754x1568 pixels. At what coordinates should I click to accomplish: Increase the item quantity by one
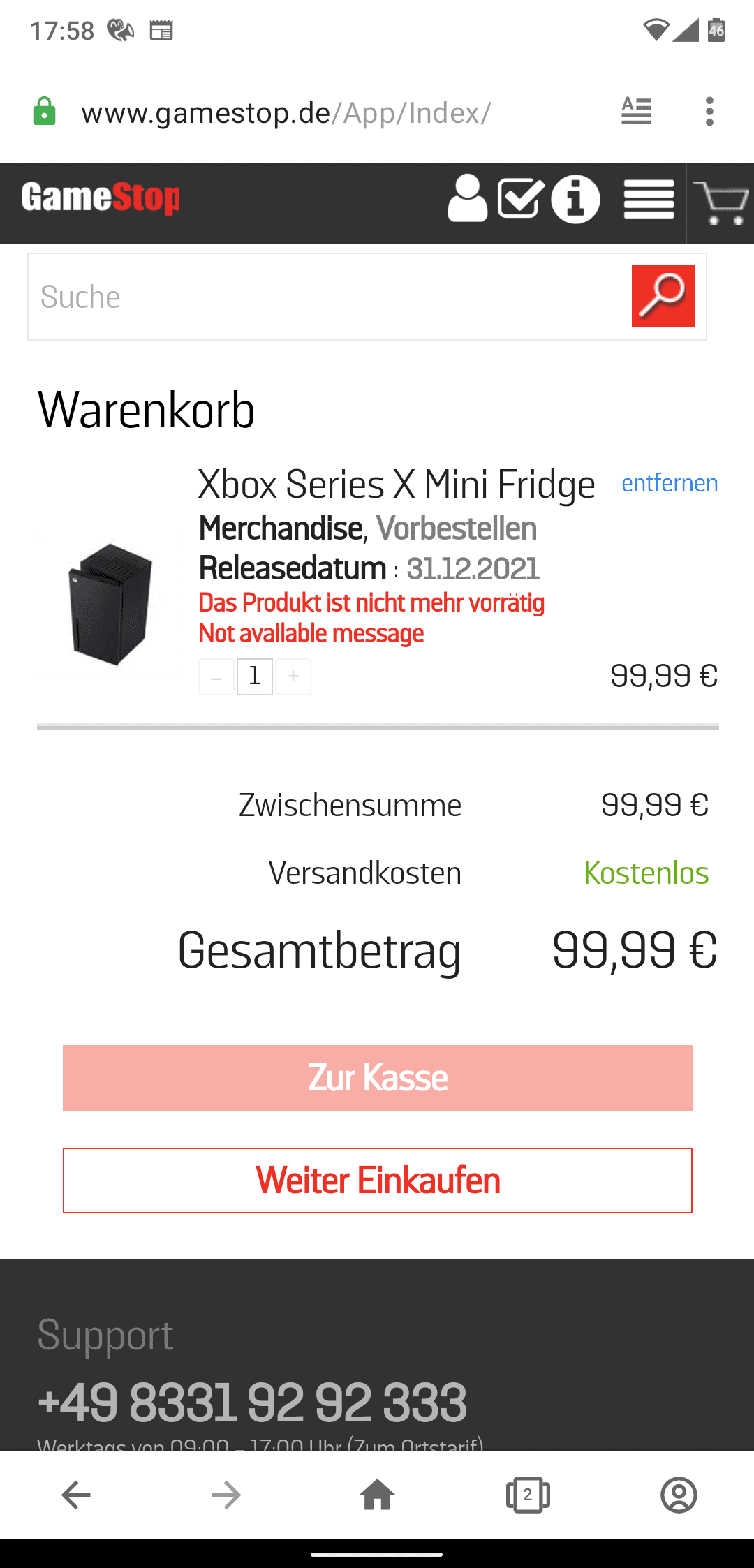(x=293, y=676)
